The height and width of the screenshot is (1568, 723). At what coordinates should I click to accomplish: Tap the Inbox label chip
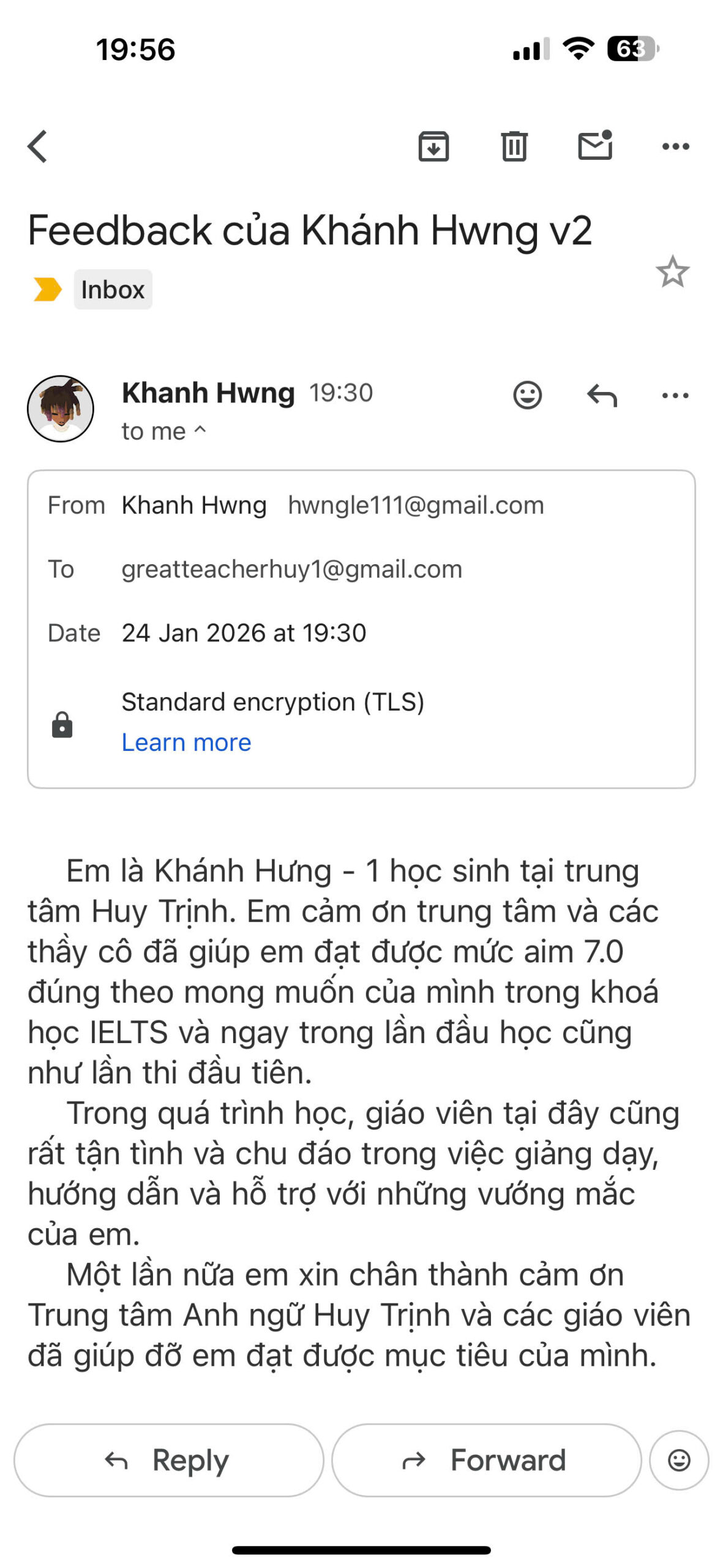pos(113,289)
